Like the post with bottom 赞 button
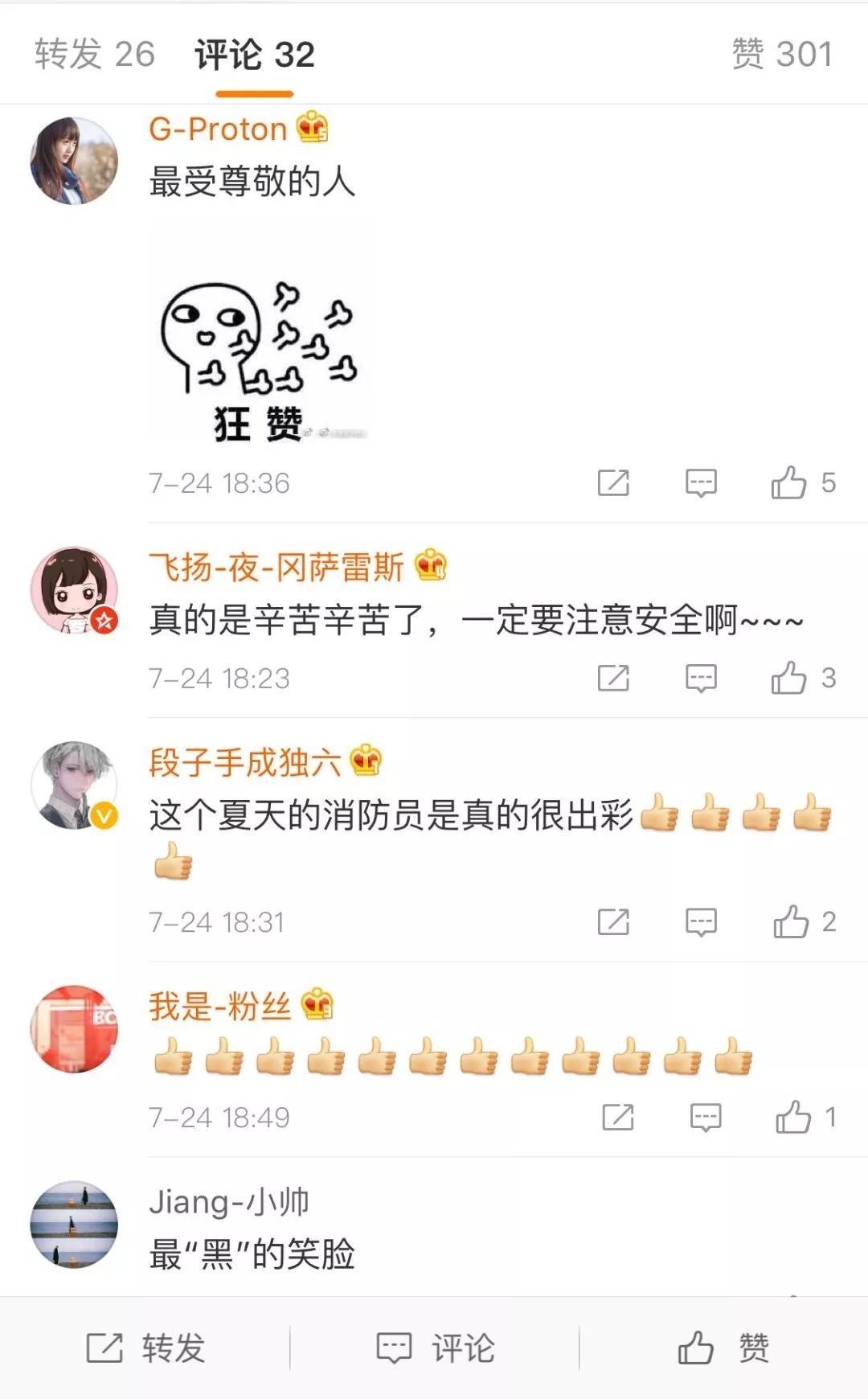Viewport: 868px width, 1399px height. [723, 1348]
